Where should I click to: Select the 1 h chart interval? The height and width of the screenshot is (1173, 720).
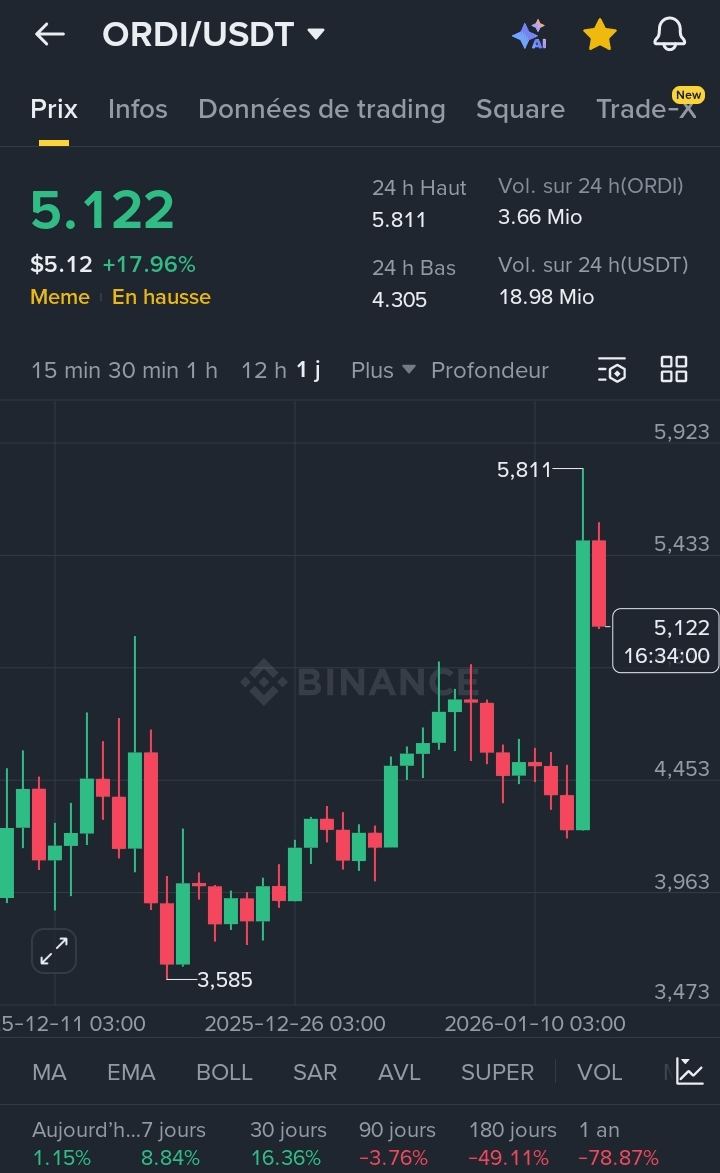pyautogui.click(x=202, y=370)
